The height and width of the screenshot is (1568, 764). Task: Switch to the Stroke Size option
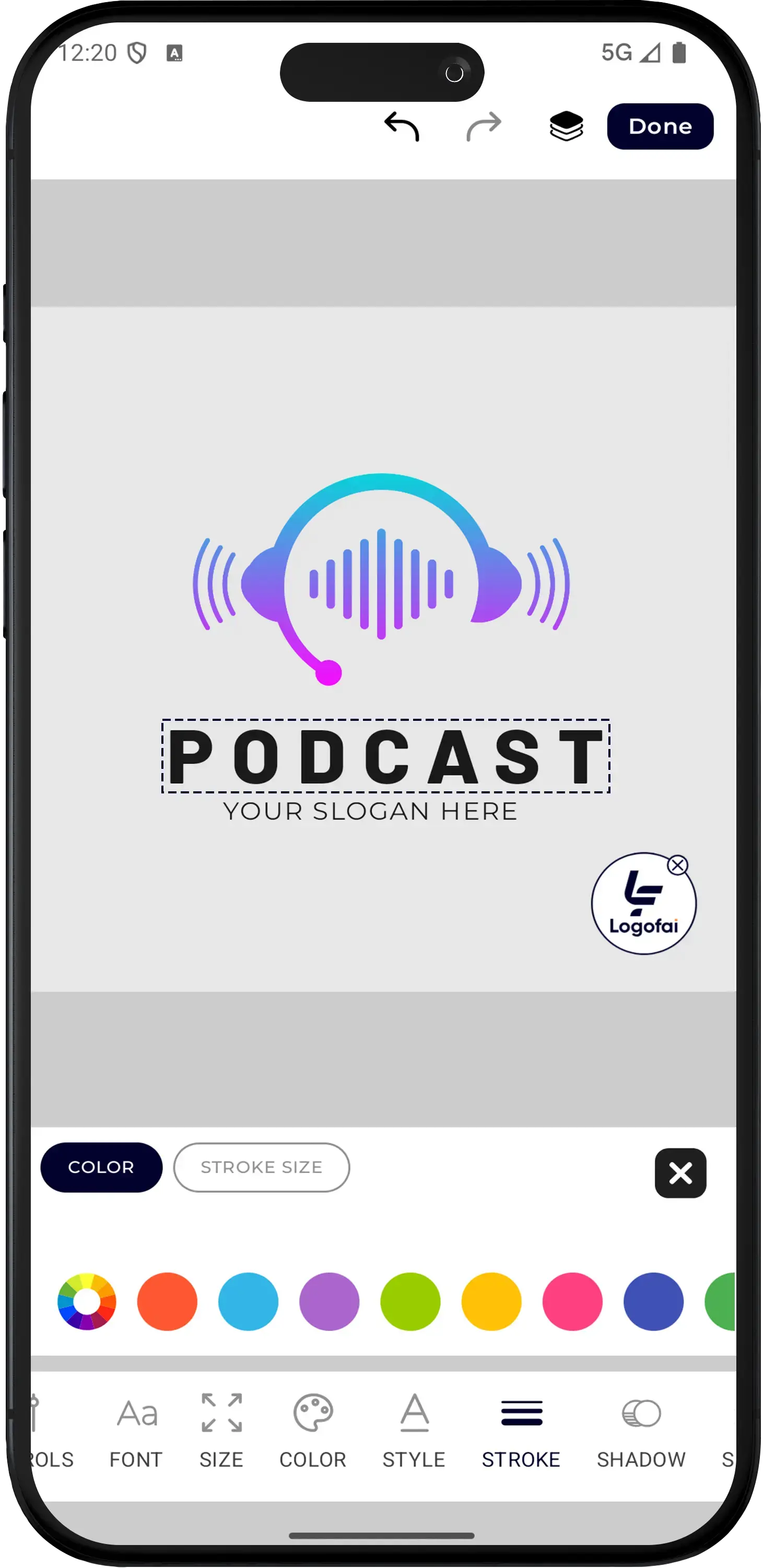[262, 1167]
